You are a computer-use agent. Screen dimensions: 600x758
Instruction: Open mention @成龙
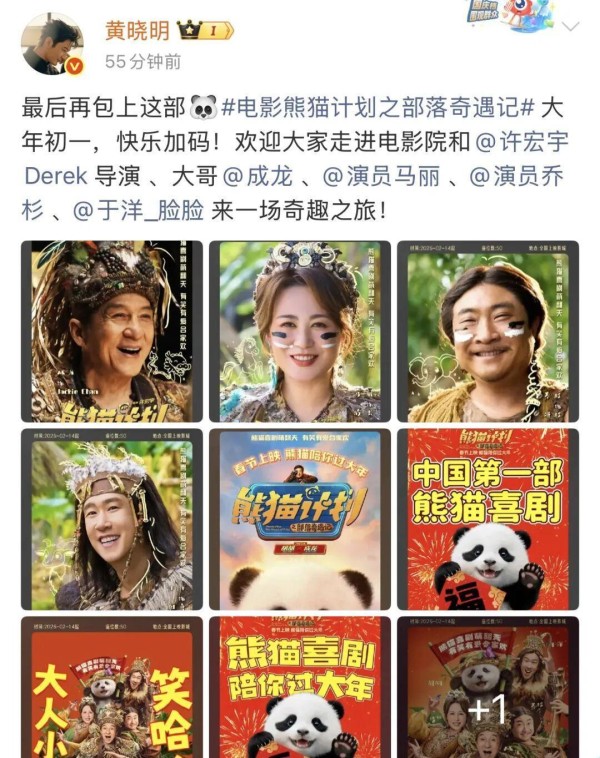257,177
